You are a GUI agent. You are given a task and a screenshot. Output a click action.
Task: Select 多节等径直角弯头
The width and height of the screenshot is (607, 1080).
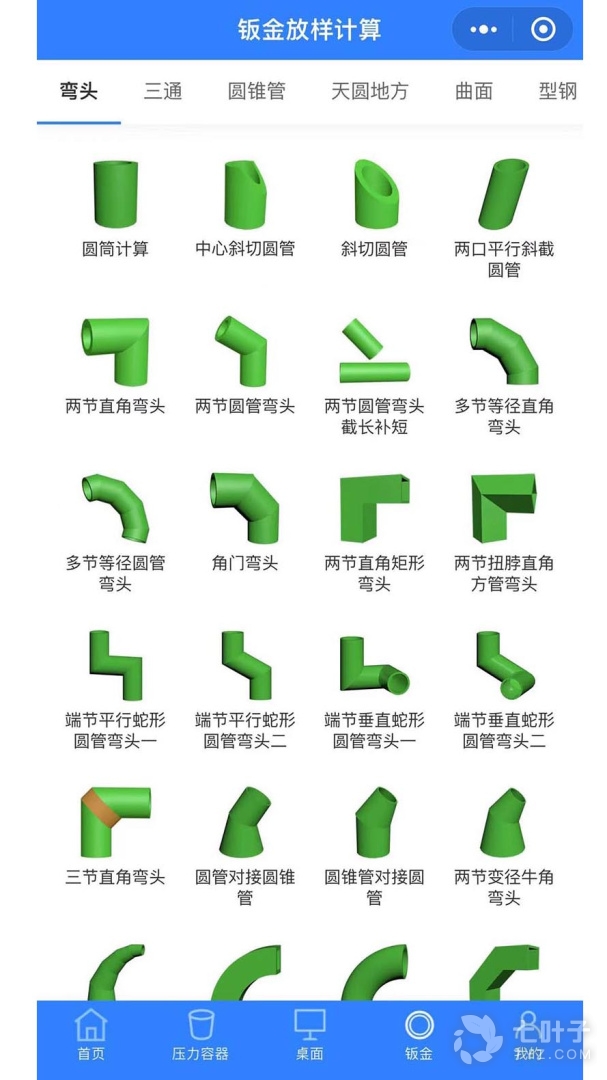[x=504, y=376]
